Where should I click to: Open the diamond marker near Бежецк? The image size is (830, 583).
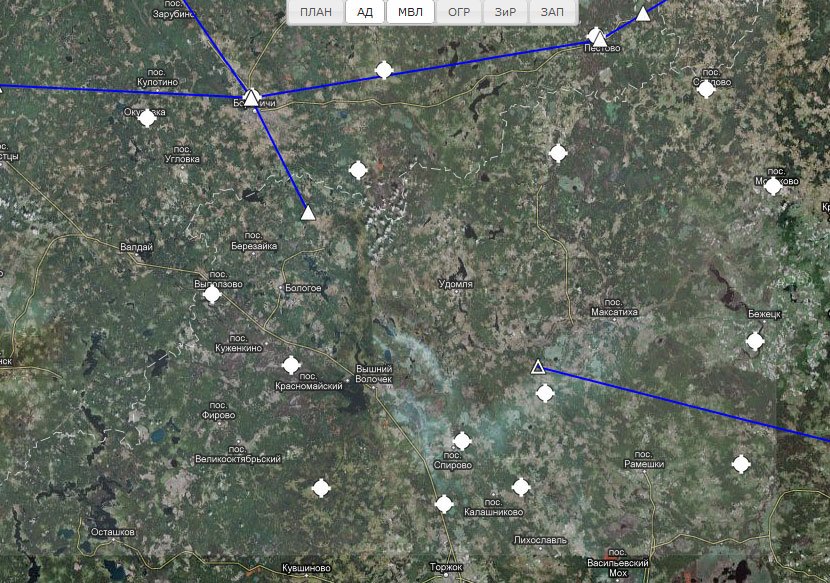(x=755, y=341)
